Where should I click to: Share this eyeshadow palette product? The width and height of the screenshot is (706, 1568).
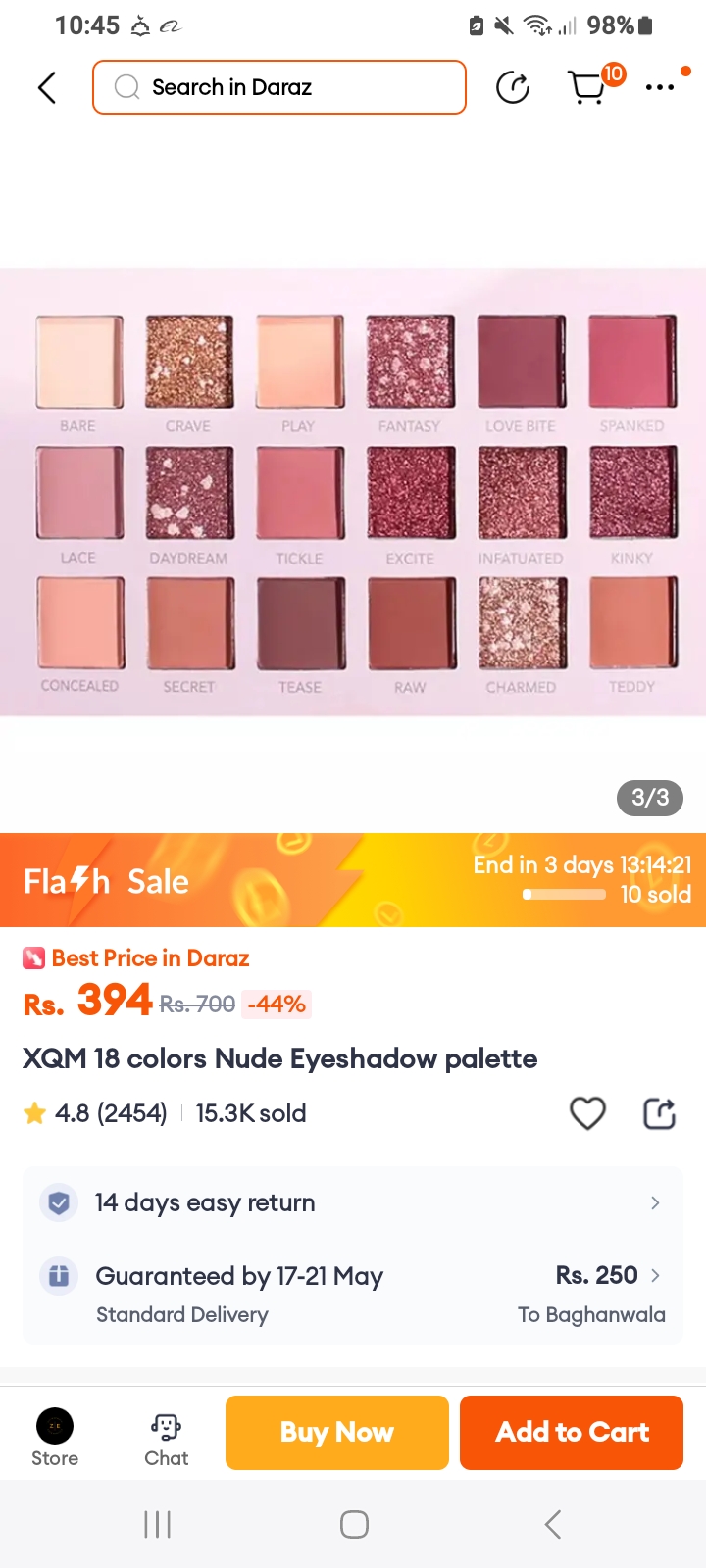[x=659, y=1113]
